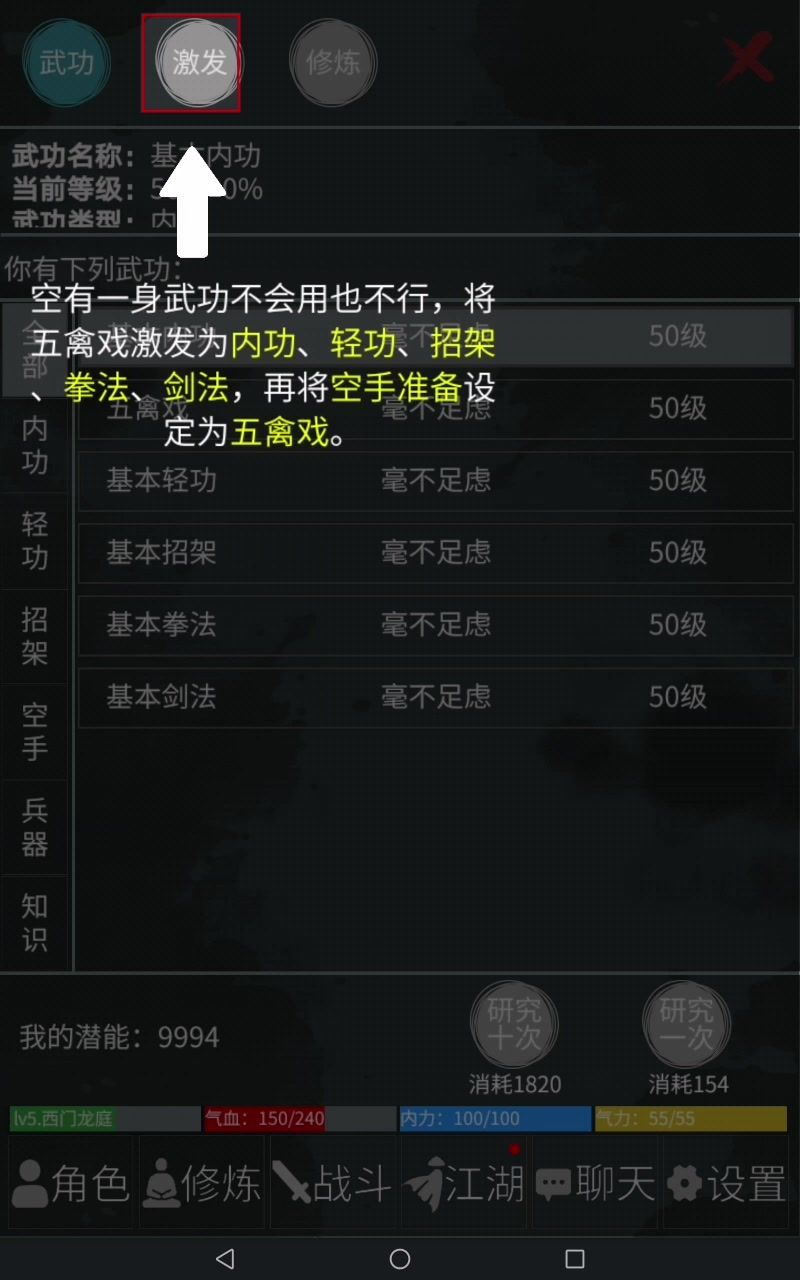Viewport: 800px width, 1280px height.
Task: Tap the system back button
Action: pyautogui.click(x=225, y=1258)
